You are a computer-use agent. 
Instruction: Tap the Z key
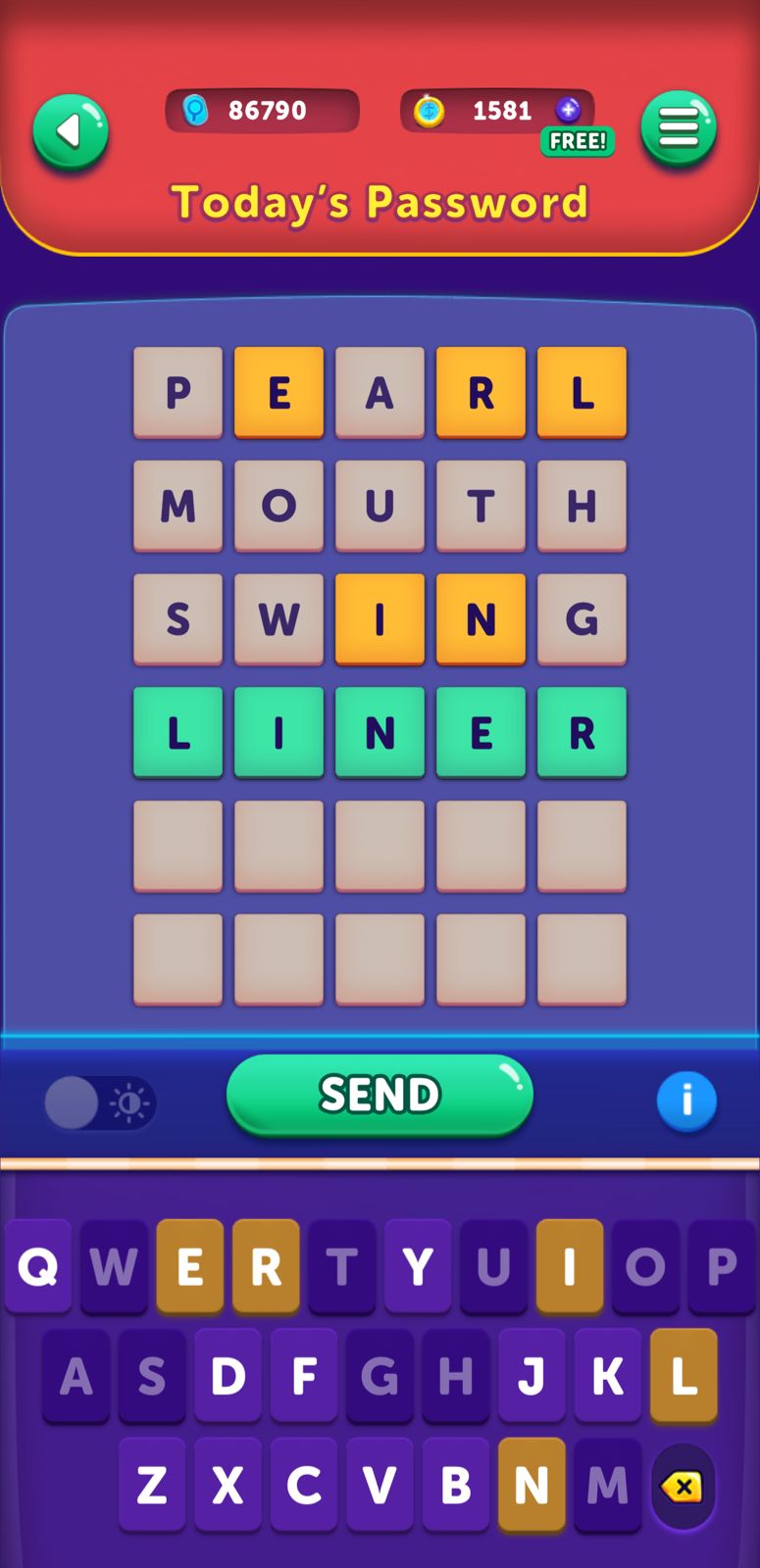(x=152, y=1486)
